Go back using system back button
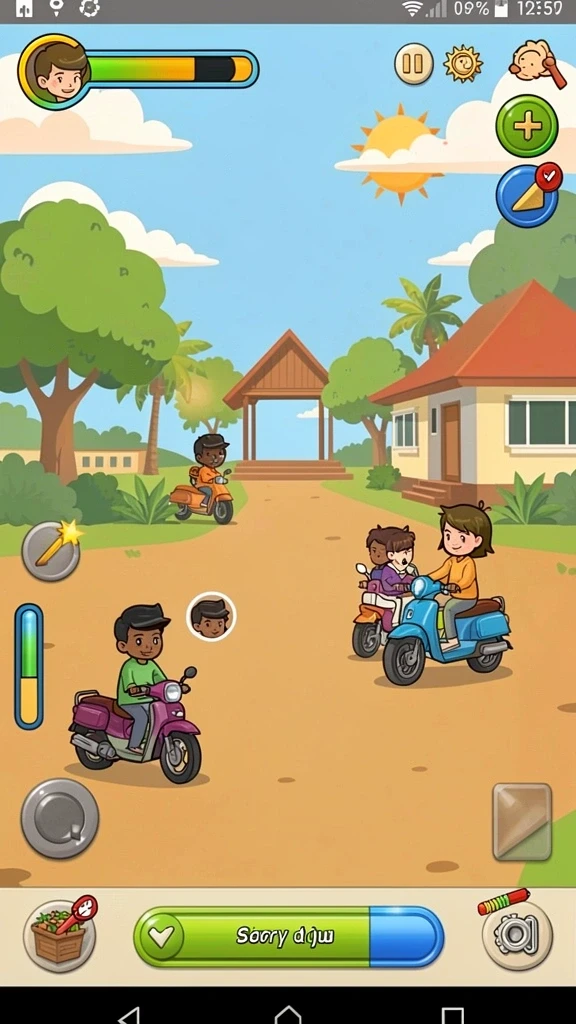This screenshot has height=1024, width=576. tap(129, 1015)
